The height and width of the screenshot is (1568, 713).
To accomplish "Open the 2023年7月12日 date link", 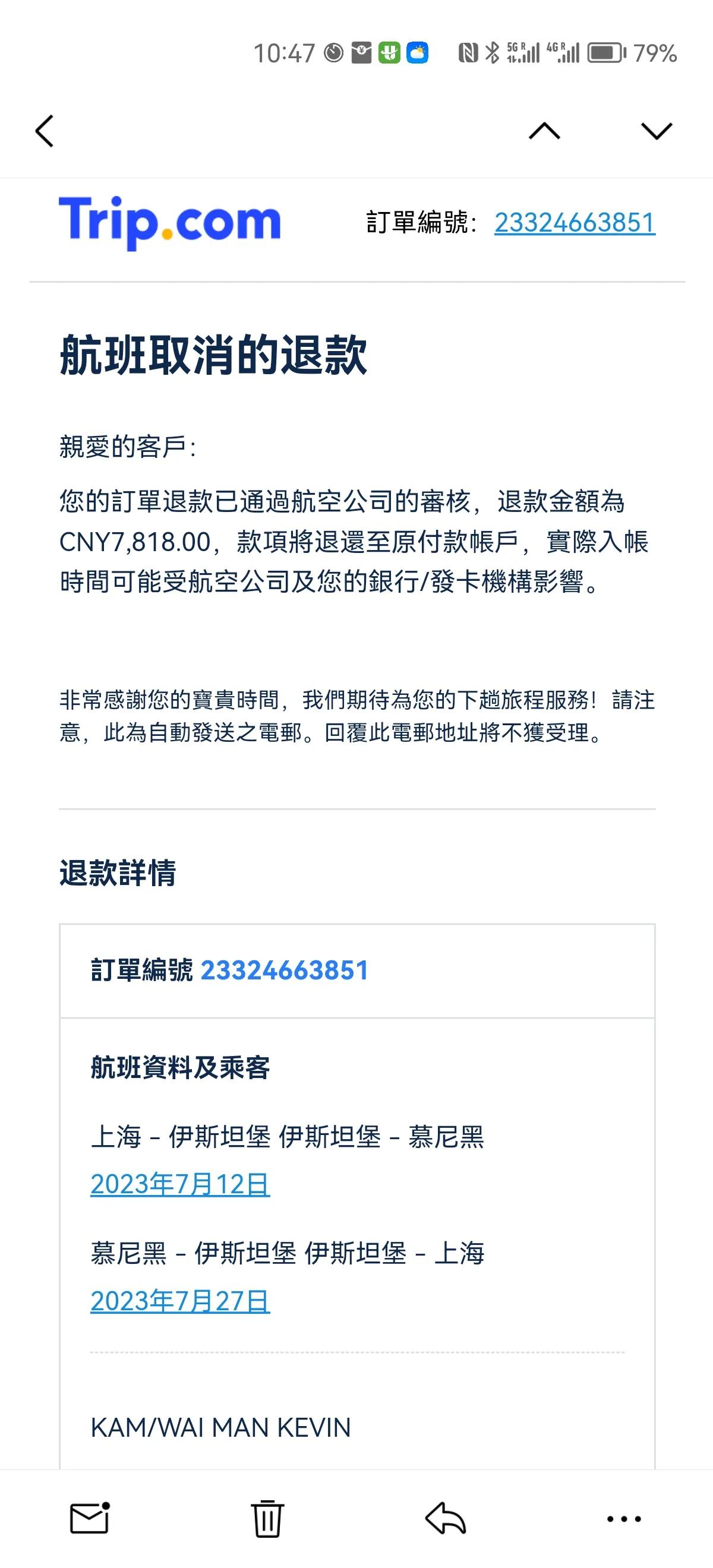I will (x=180, y=1184).
